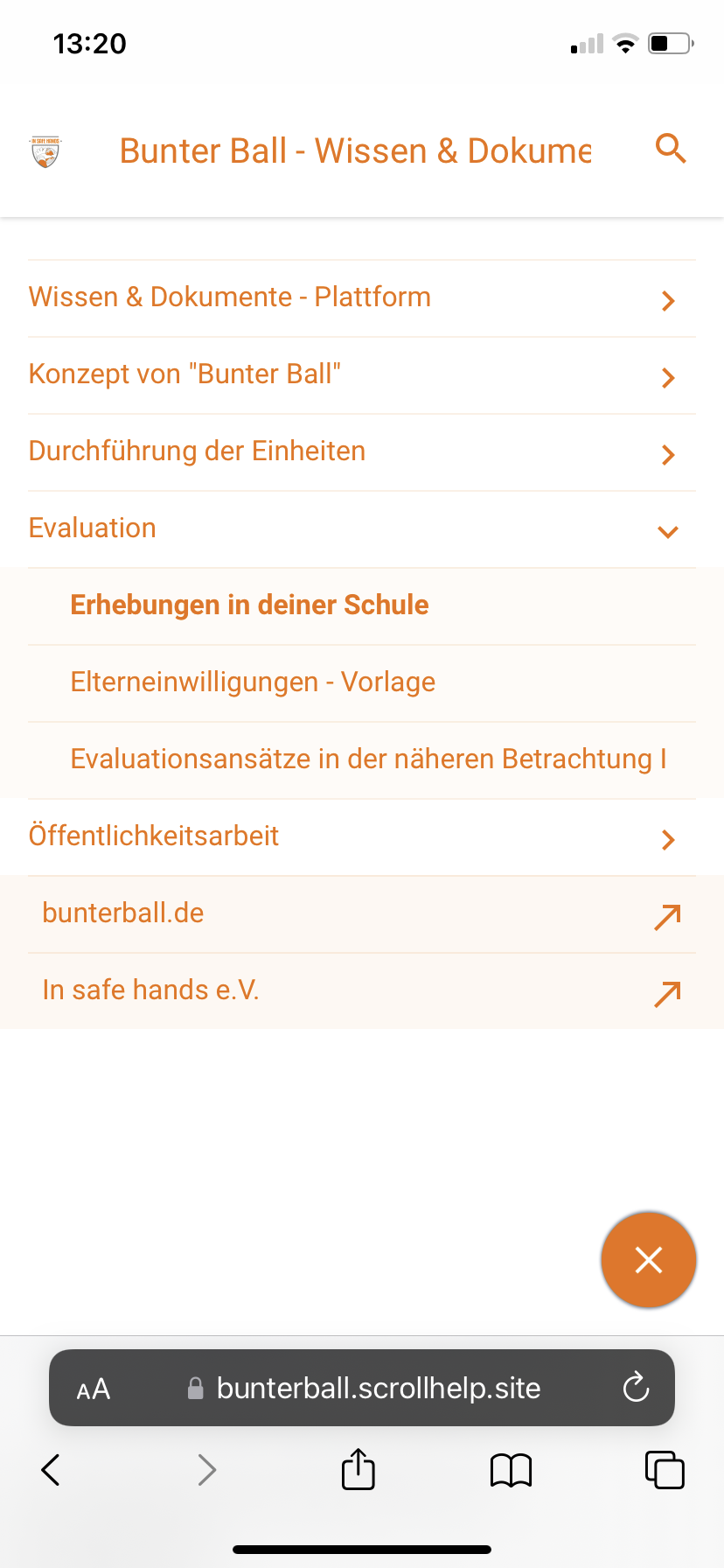Show open Safari tabs
Screen dimensions: 724x1568
point(664,1470)
